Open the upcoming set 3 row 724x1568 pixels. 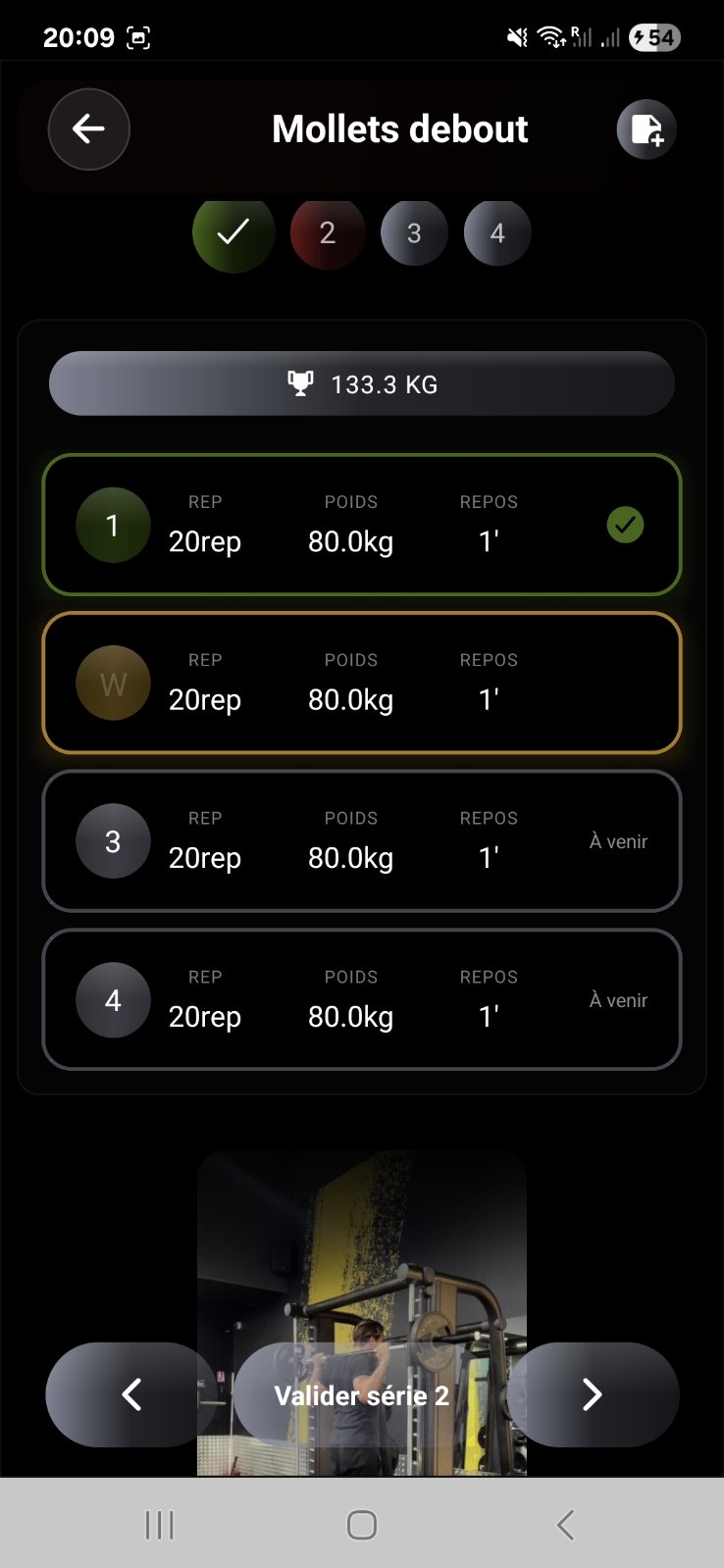(362, 841)
